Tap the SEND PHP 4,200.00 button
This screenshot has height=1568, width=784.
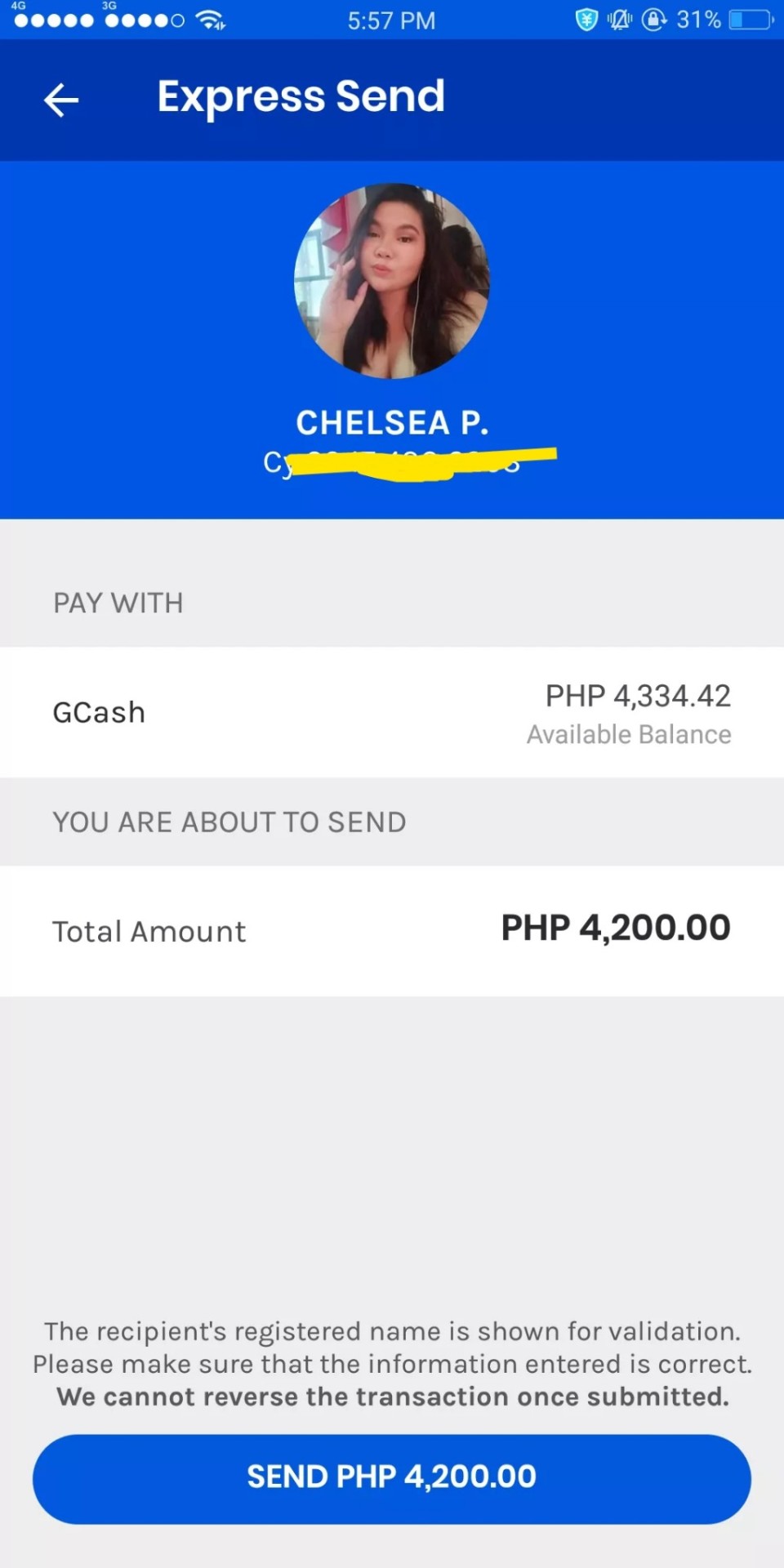point(392,1479)
